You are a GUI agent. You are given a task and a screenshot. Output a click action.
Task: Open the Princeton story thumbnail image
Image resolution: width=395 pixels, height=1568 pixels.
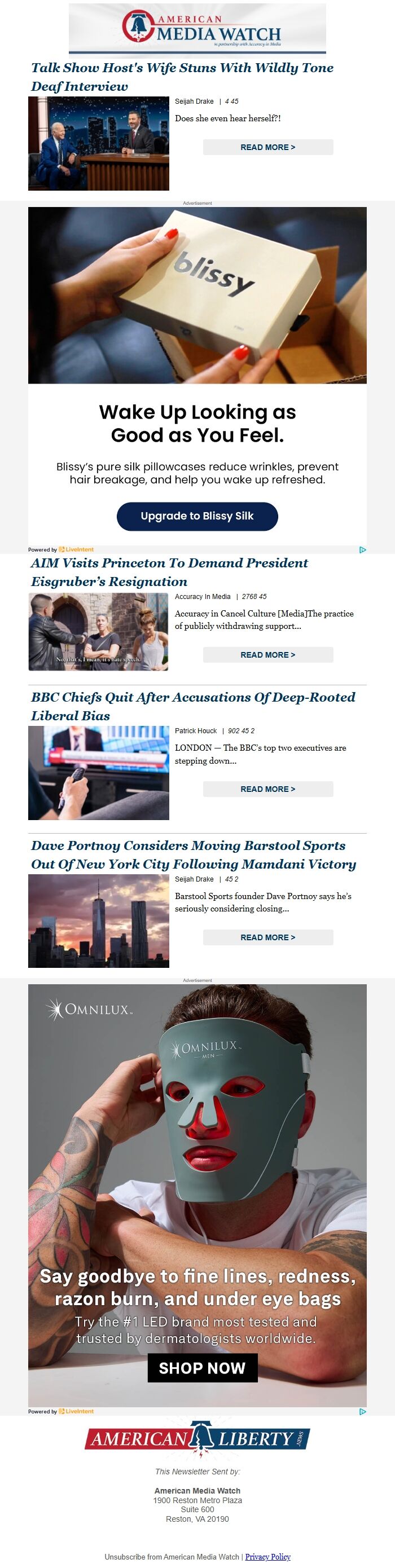coord(98,632)
